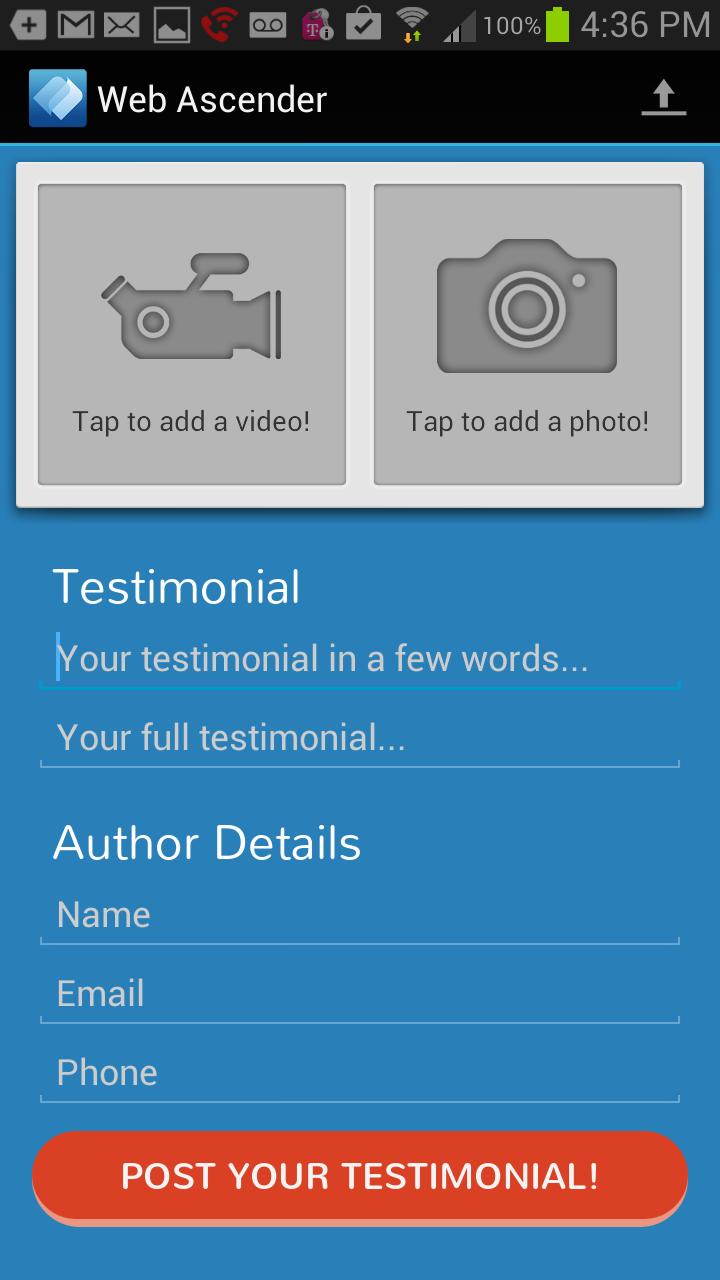Tap the upload icon in the app bar
The image size is (720, 1280).
tap(663, 98)
